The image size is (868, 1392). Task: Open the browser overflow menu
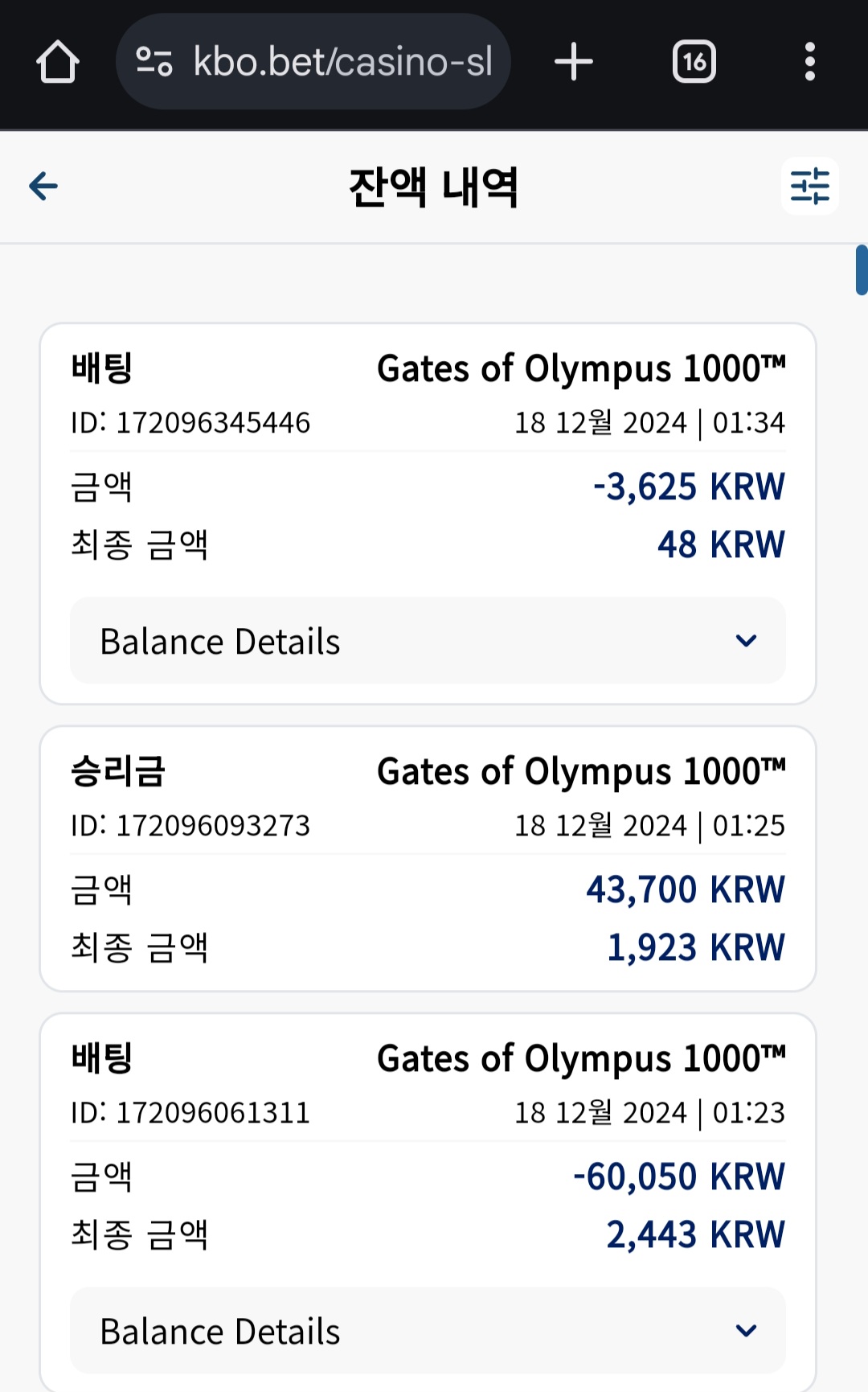click(809, 62)
